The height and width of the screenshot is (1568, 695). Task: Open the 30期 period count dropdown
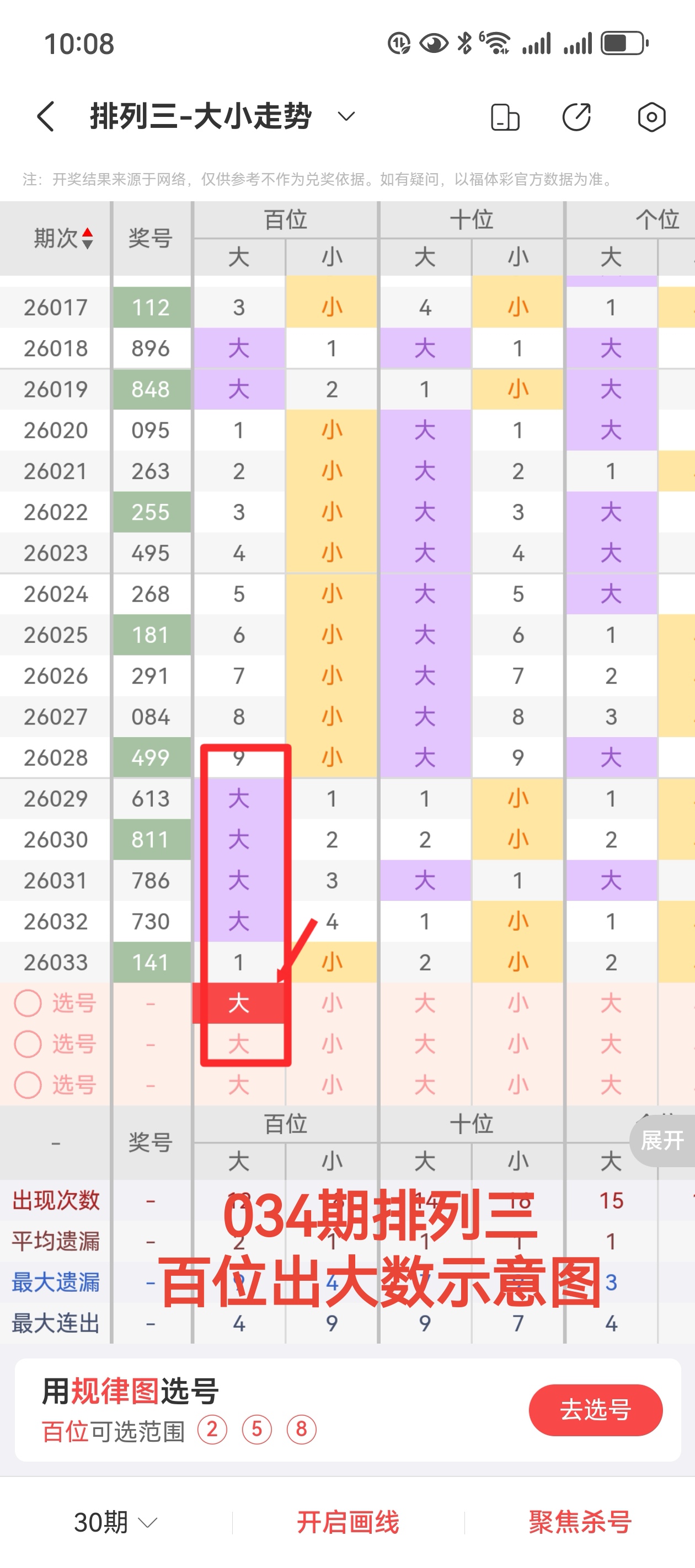pos(116,1522)
